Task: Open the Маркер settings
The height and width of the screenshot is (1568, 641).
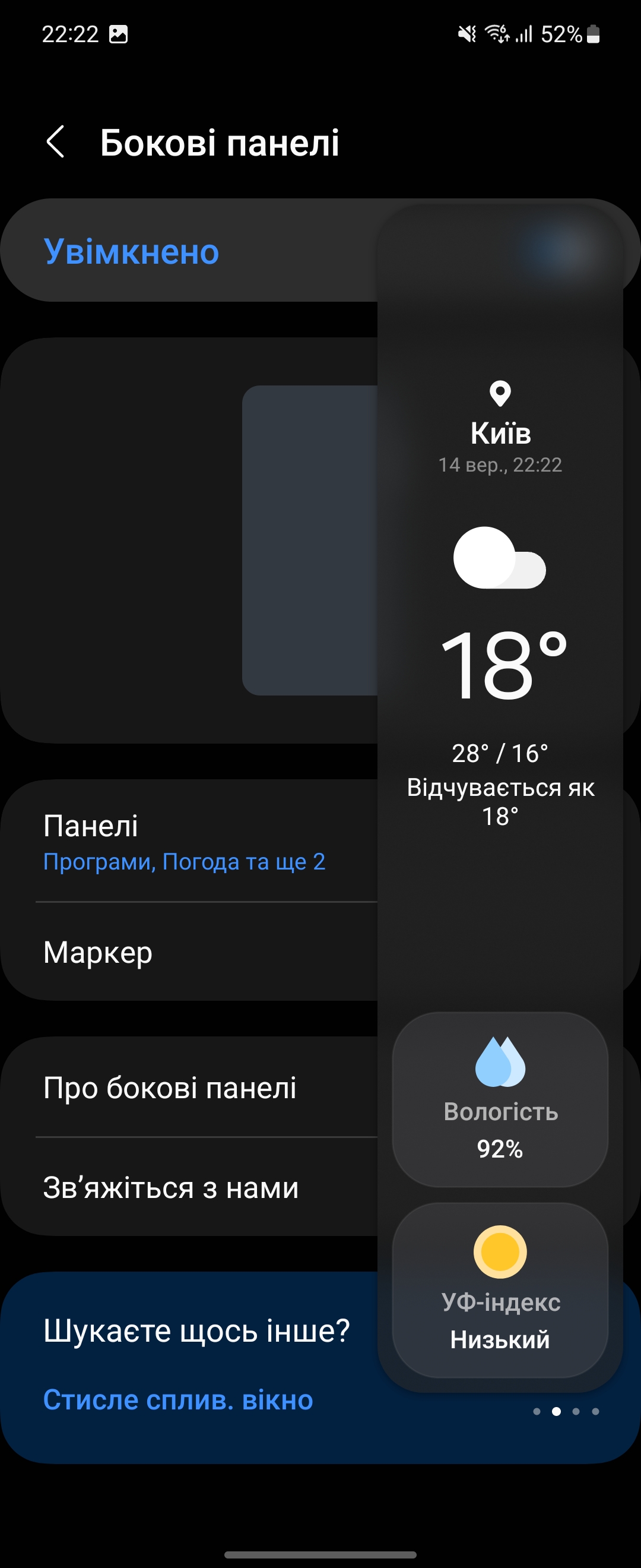Action: coord(182,953)
